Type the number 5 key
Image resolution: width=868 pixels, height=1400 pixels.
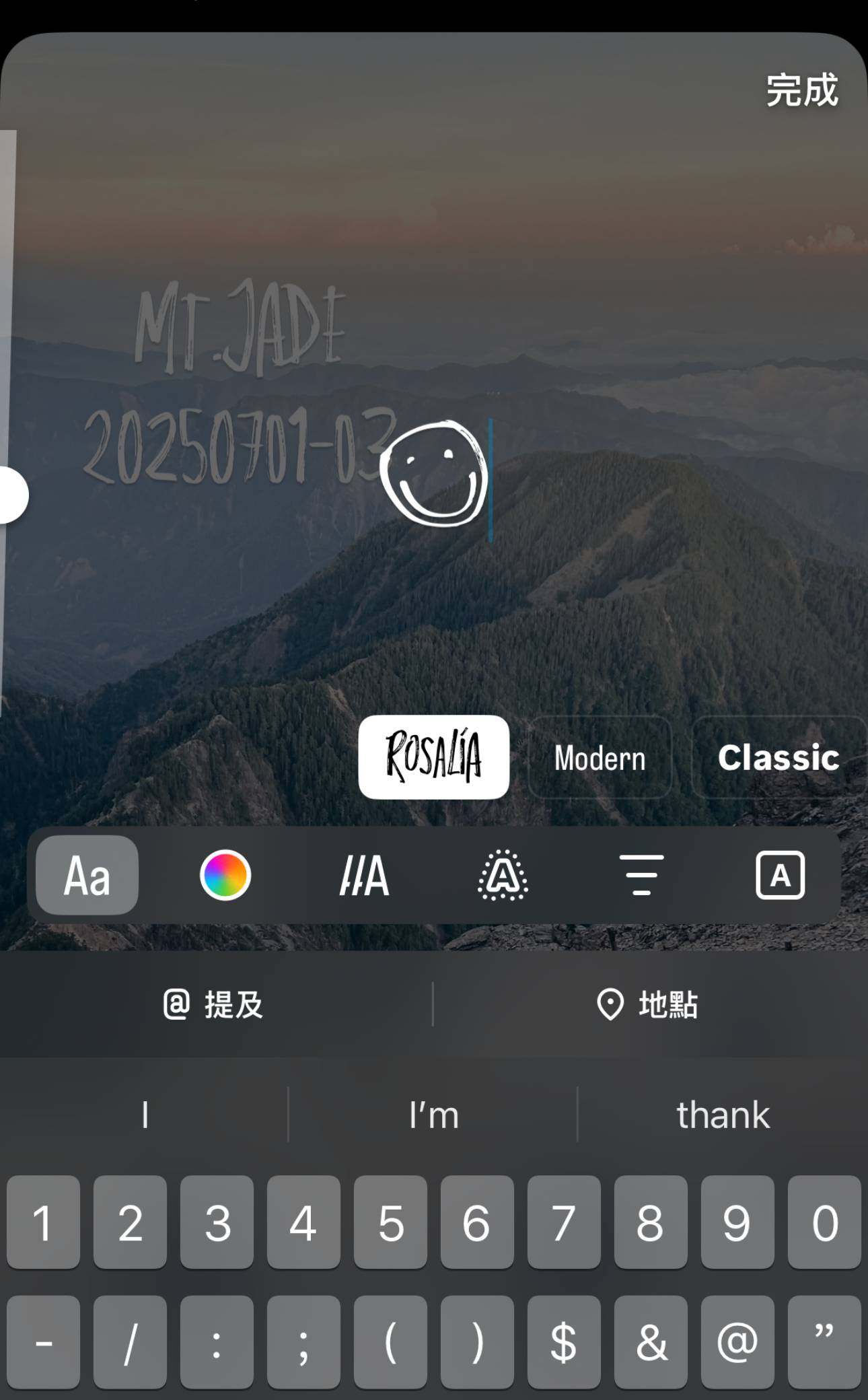[x=390, y=1222]
